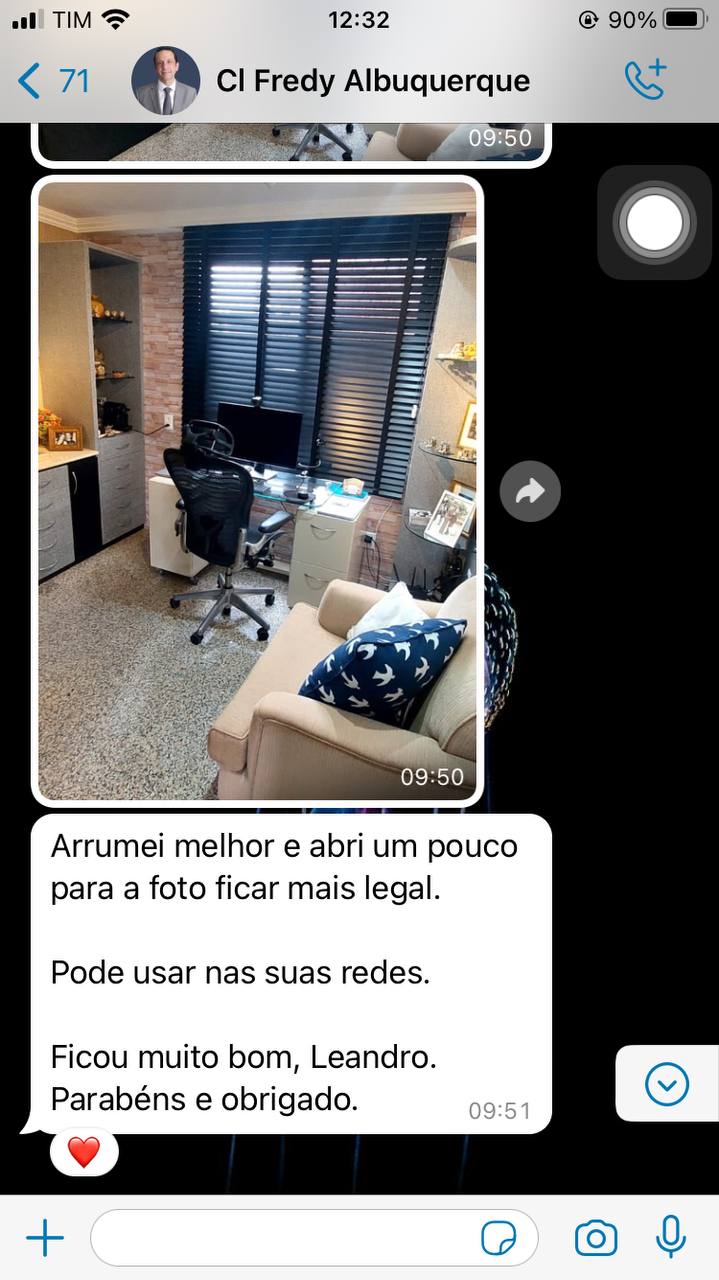Image resolution: width=719 pixels, height=1280 pixels.
Task: Open the partially visible photo above
Action: [x=292, y=143]
